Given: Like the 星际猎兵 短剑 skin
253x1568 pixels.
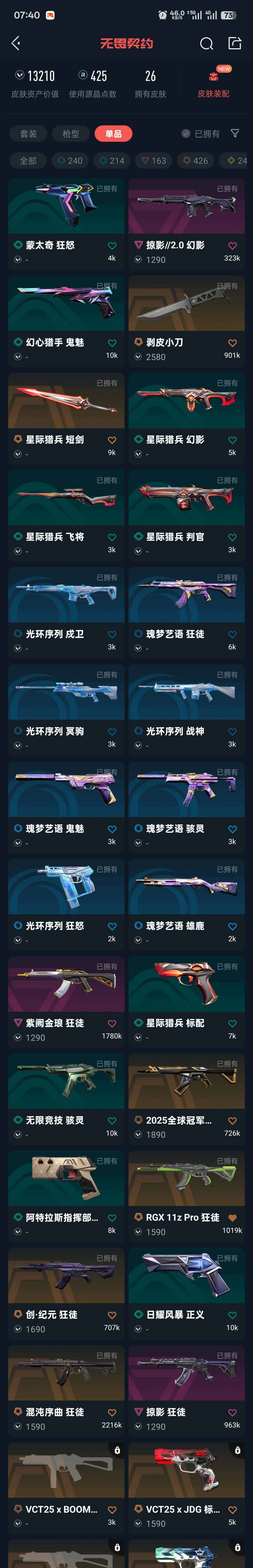Looking at the screenshot, I should (112, 440).
